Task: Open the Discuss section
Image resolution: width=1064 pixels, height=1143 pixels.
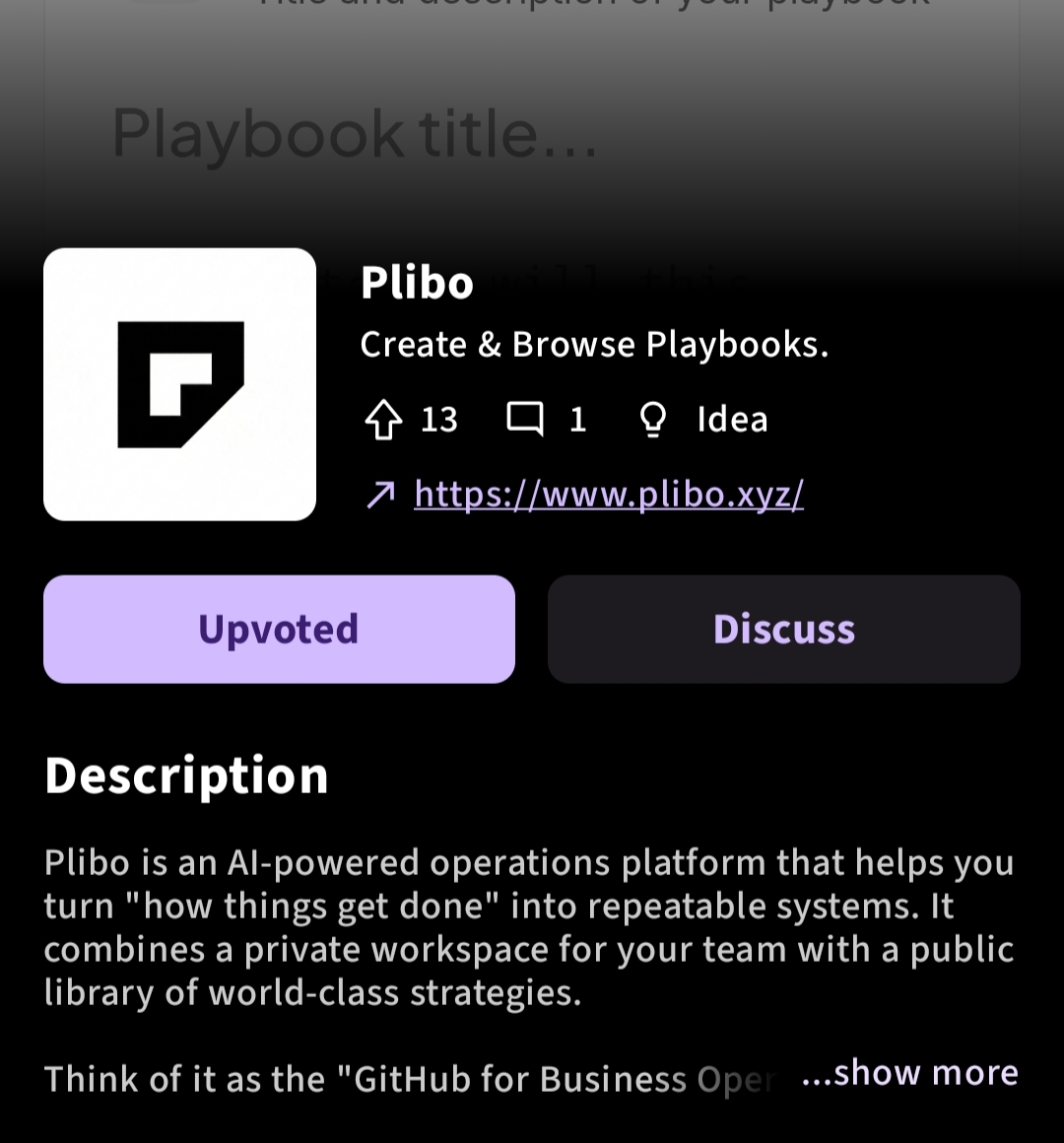Action: coord(783,629)
